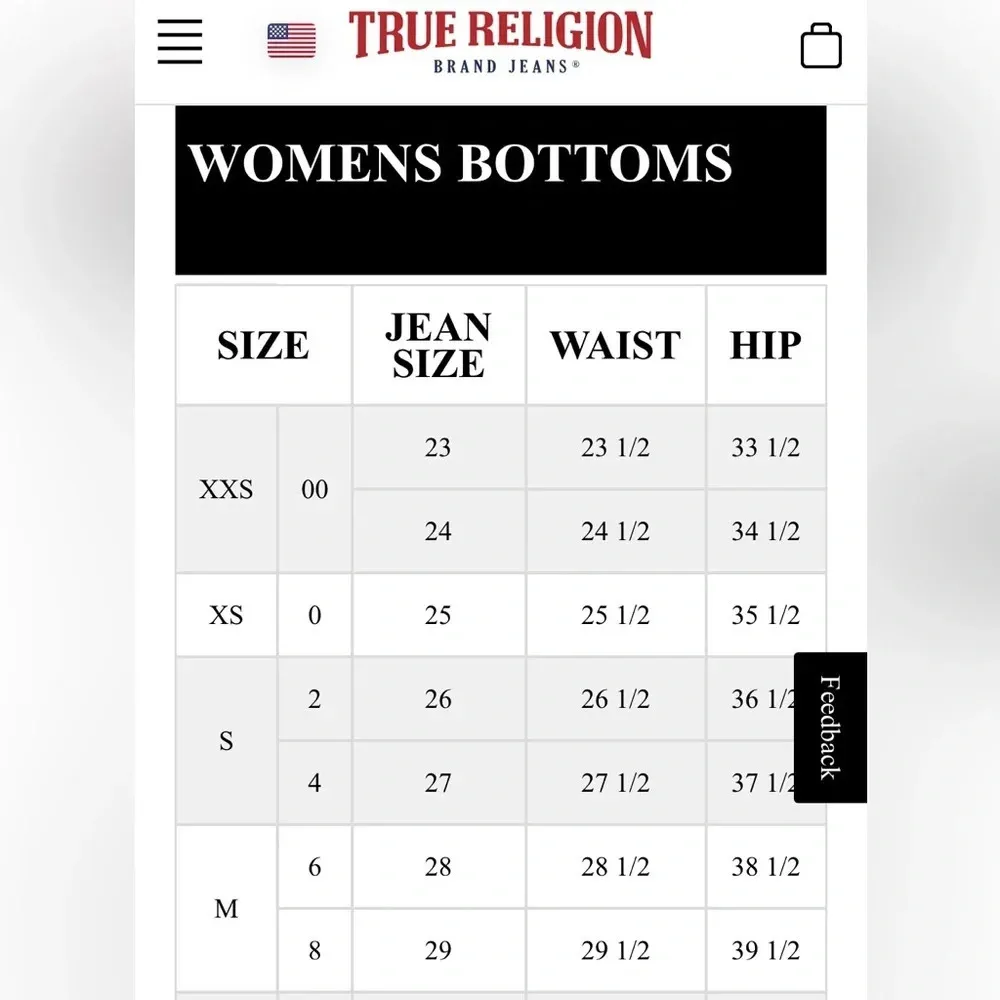
Task: Open the hamburger navigation menu
Action: coord(180,41)
